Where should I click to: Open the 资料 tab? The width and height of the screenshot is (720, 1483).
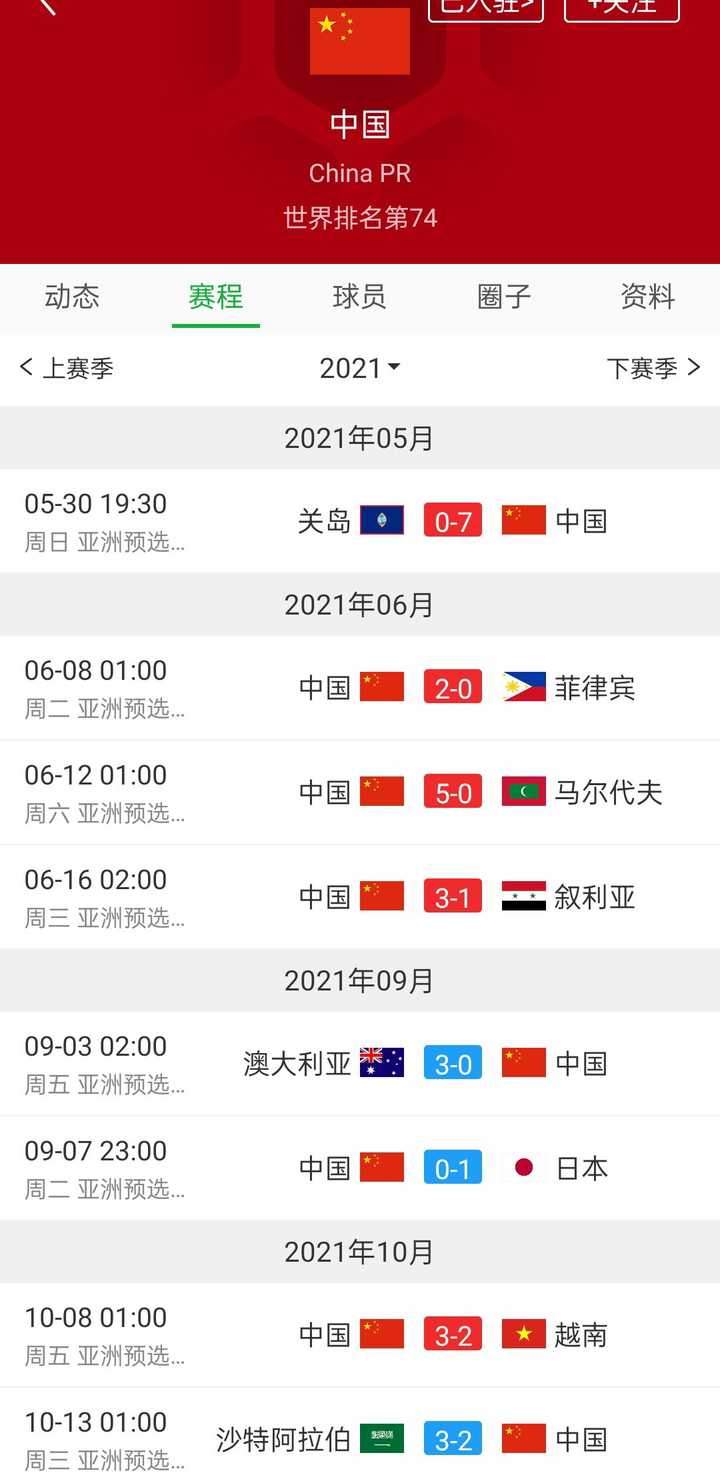[648, 297]
